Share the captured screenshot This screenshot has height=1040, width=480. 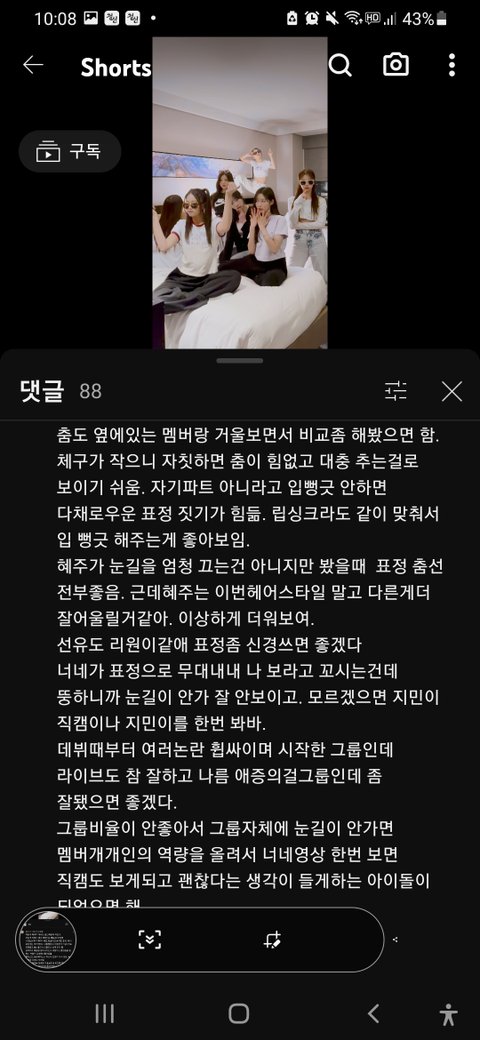coord(396,940)
